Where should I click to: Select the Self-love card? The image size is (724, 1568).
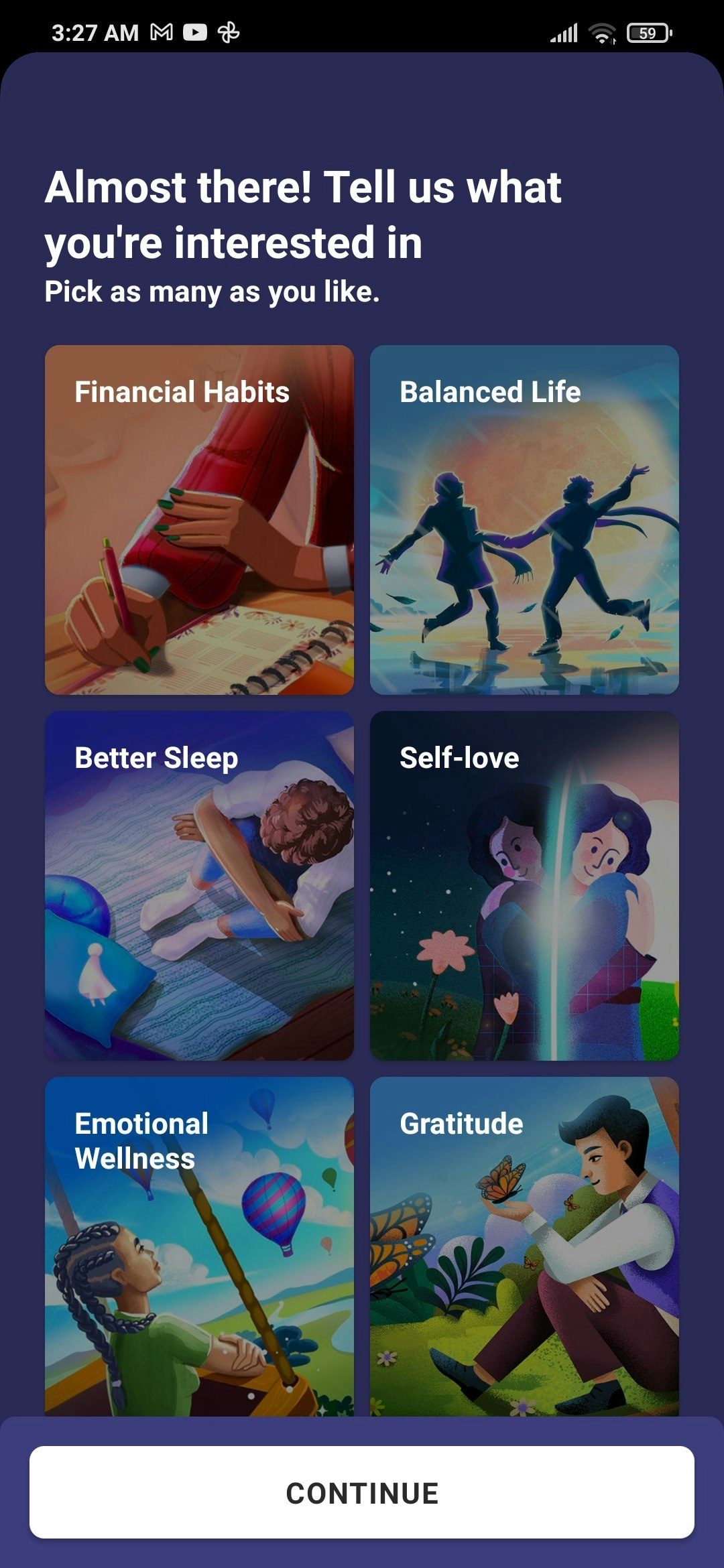point(524,885)
